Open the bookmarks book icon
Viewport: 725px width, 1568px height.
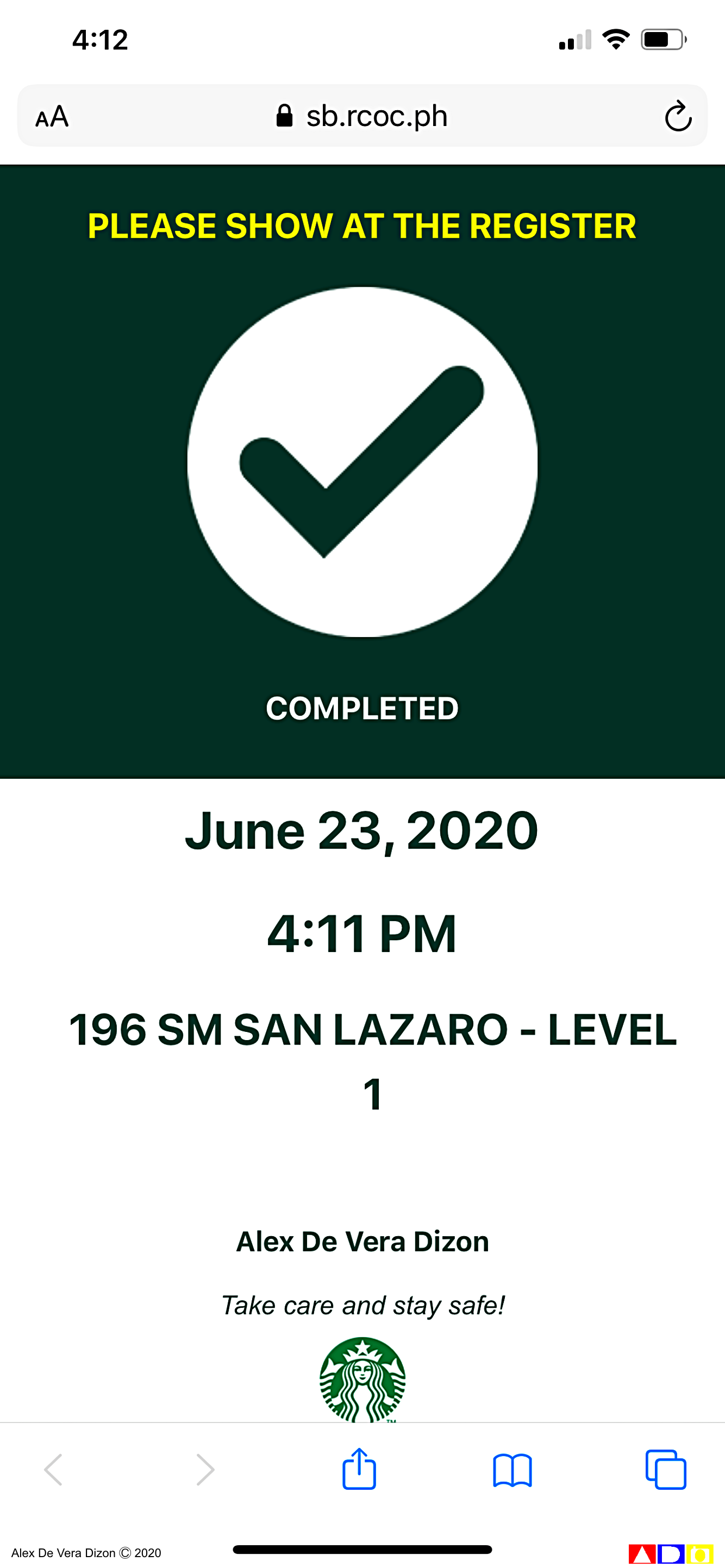[512, 1471]
